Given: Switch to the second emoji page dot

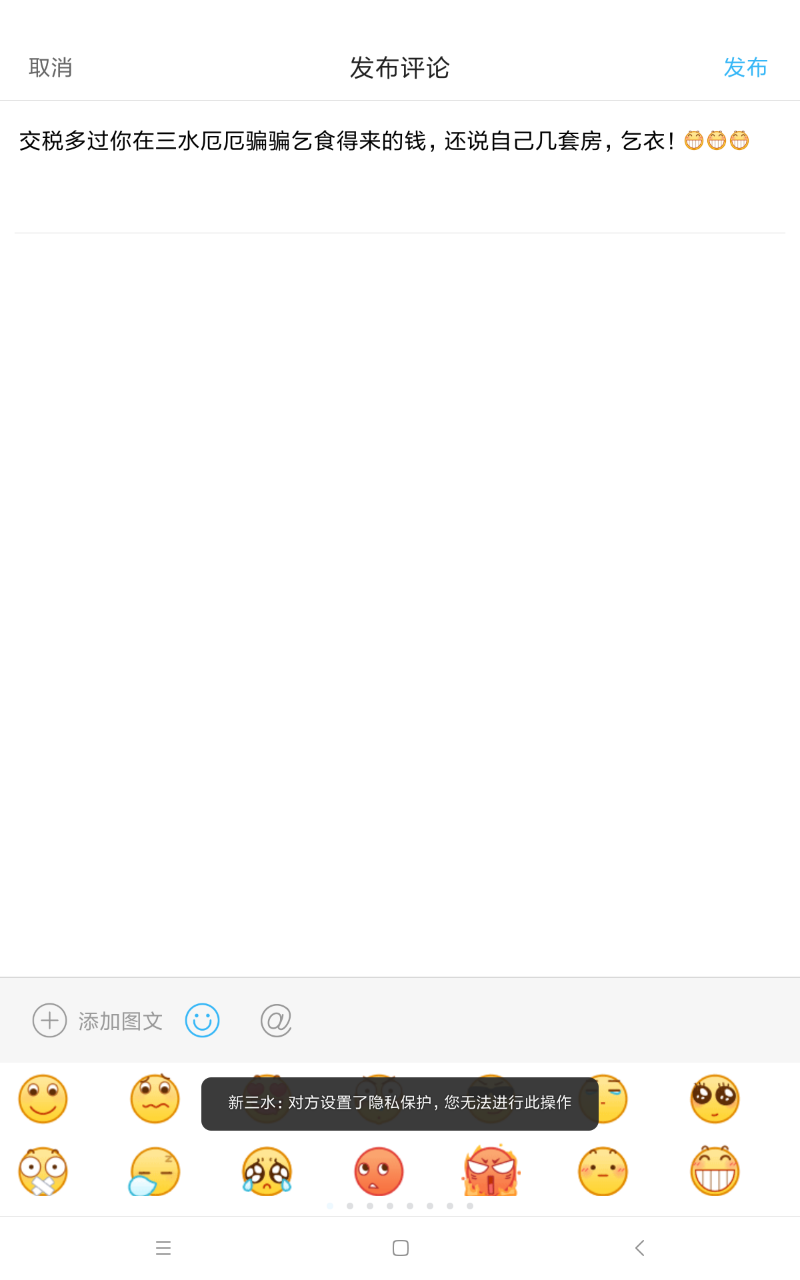Looking at the screenshot, I should pyautogui.click(x=350, y=1206).
